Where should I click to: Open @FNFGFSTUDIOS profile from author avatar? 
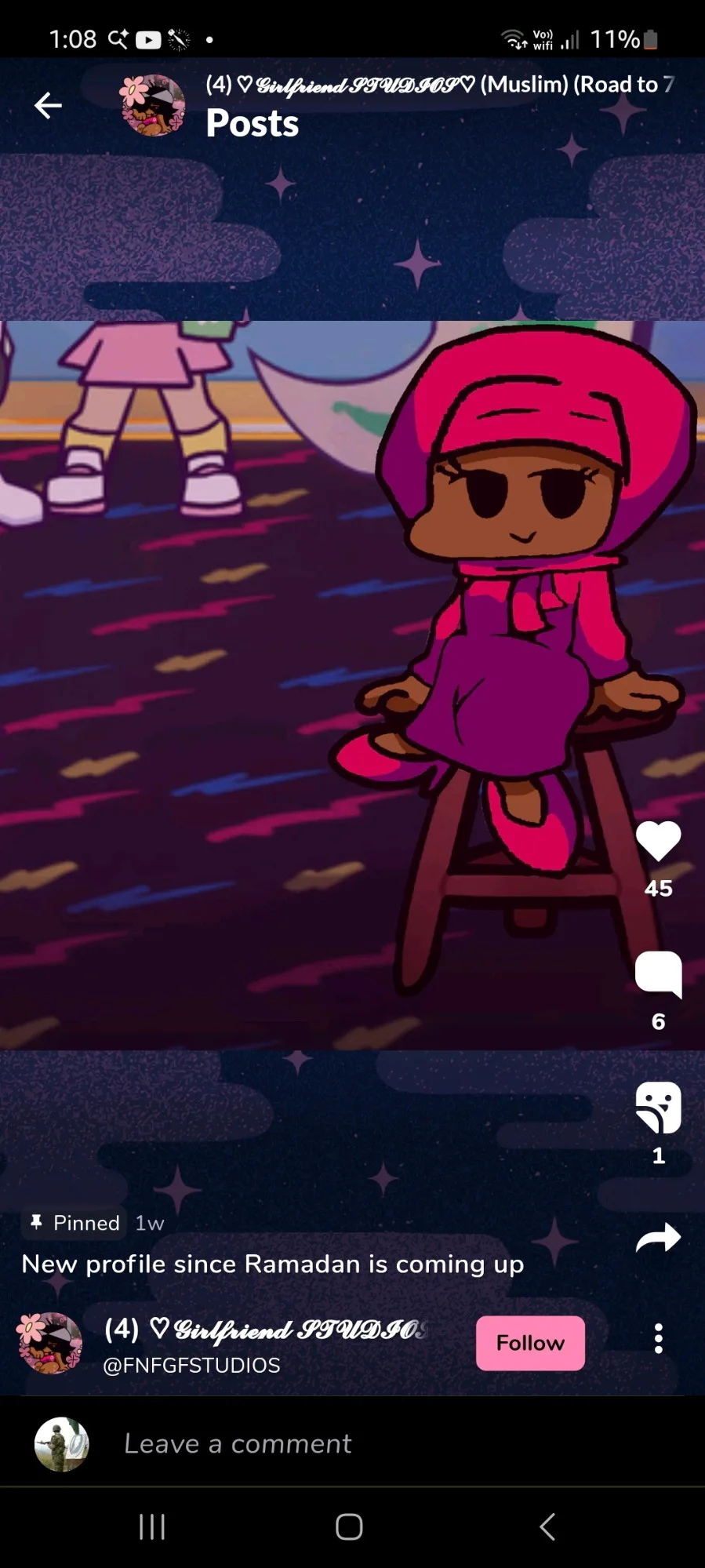(x=49, y=1343)
